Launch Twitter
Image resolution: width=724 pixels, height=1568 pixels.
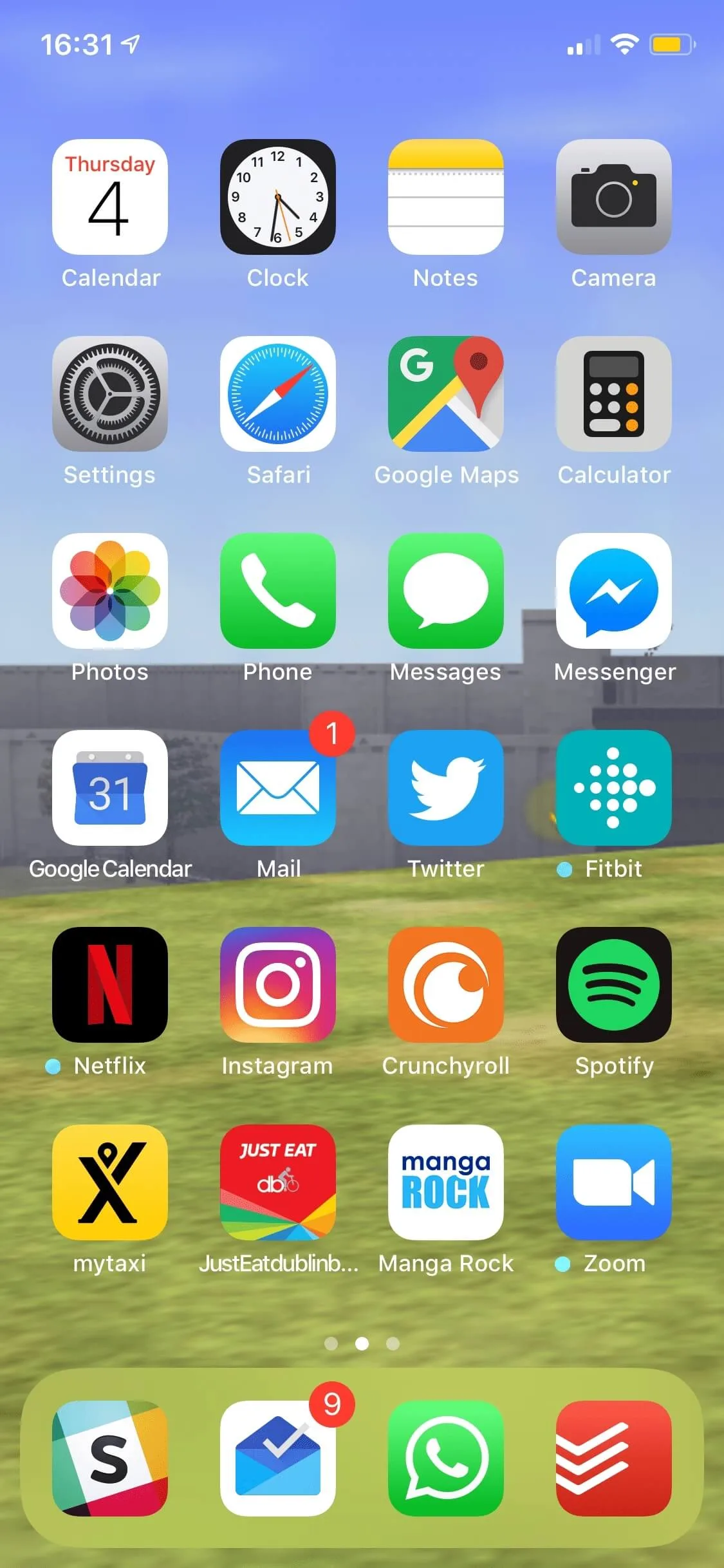point(446,788)
